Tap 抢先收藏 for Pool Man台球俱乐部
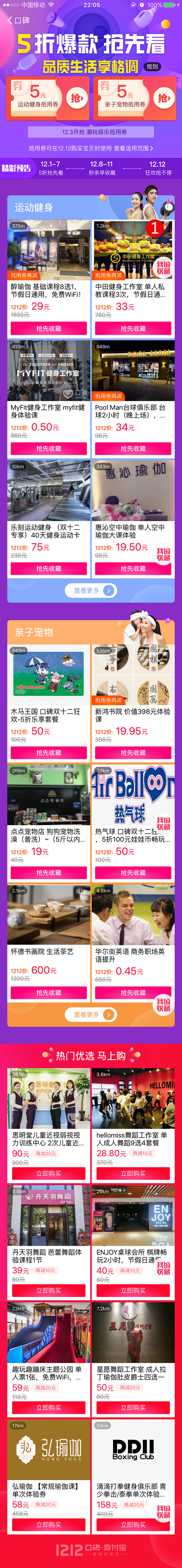The height and width of the screenshot is (1568, 182). click(133, 449)
